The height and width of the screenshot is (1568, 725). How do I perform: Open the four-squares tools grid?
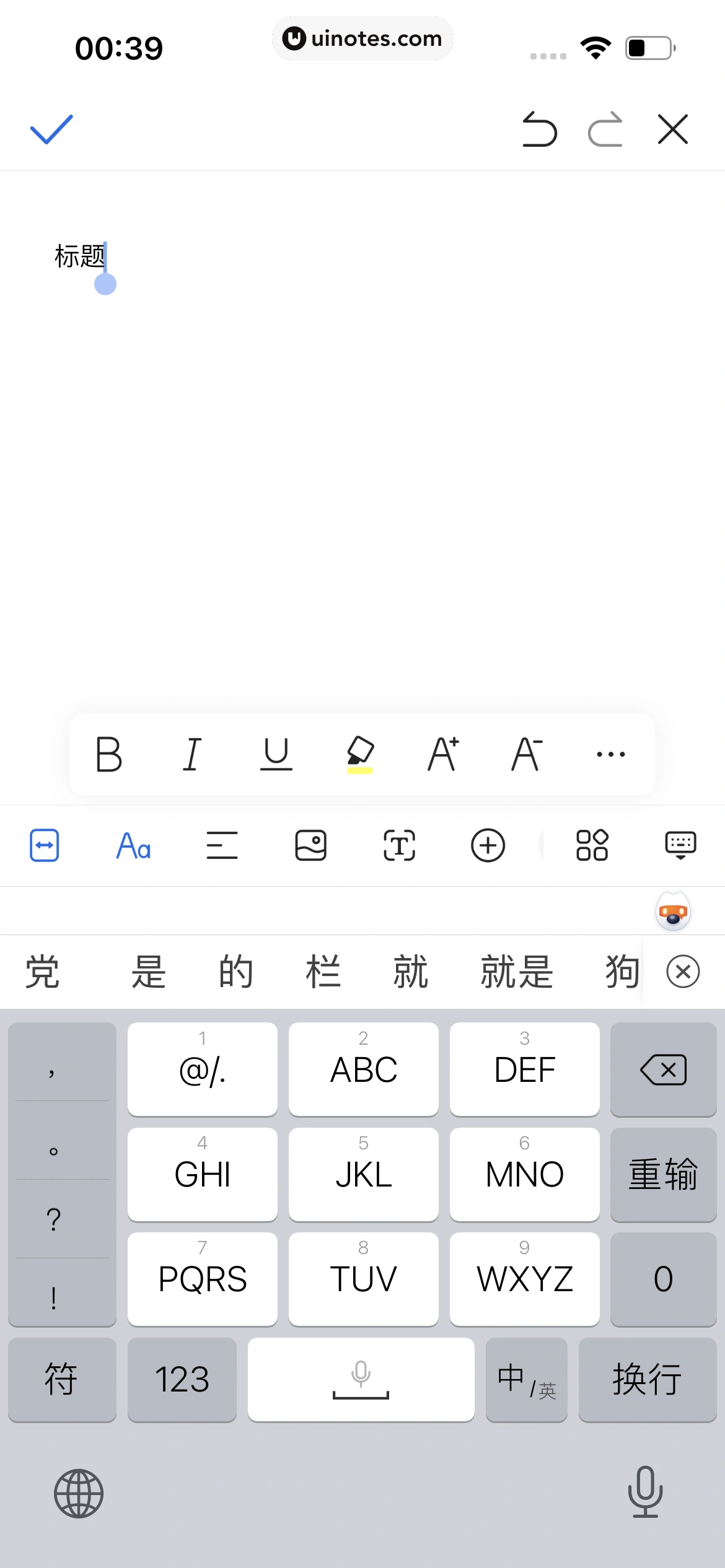tap(592, 846)
